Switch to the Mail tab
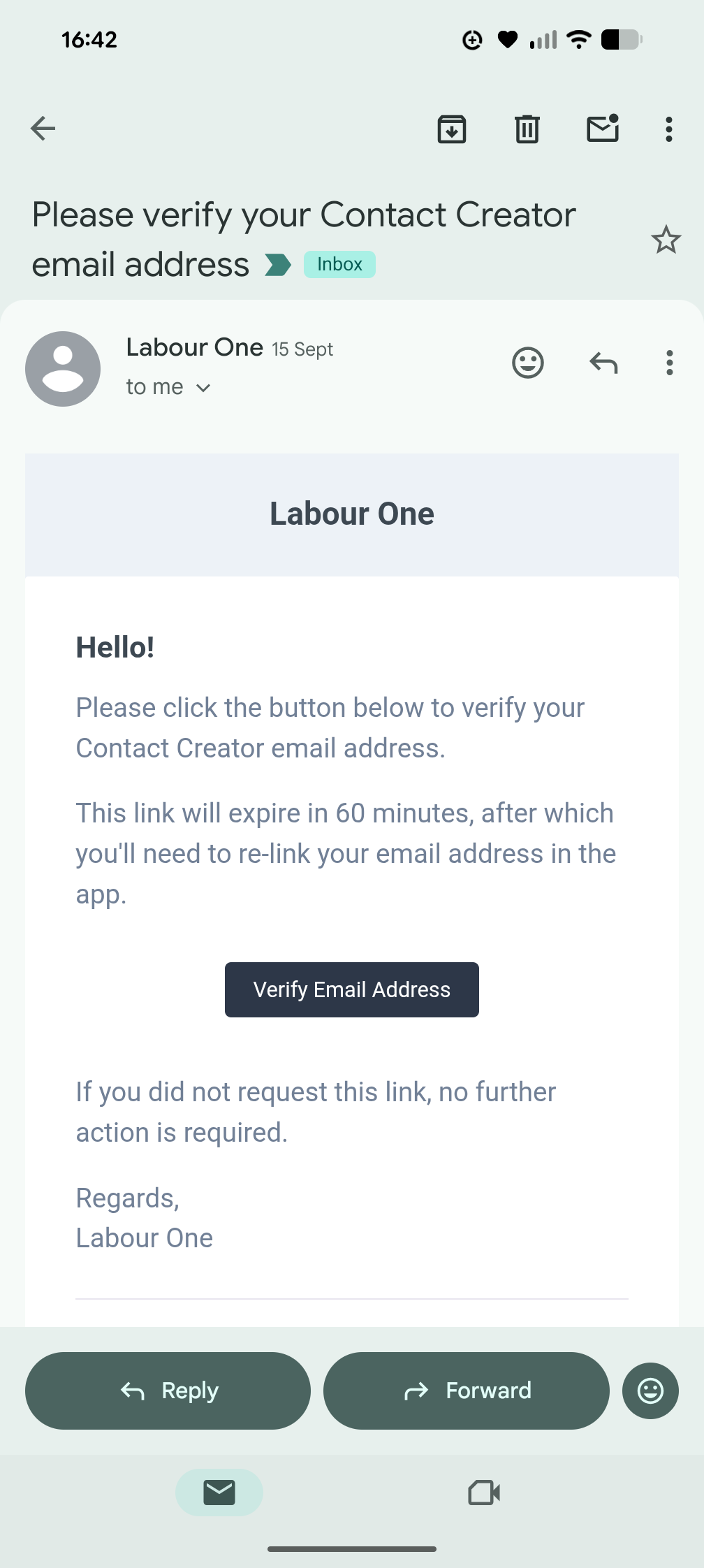 219,1493
